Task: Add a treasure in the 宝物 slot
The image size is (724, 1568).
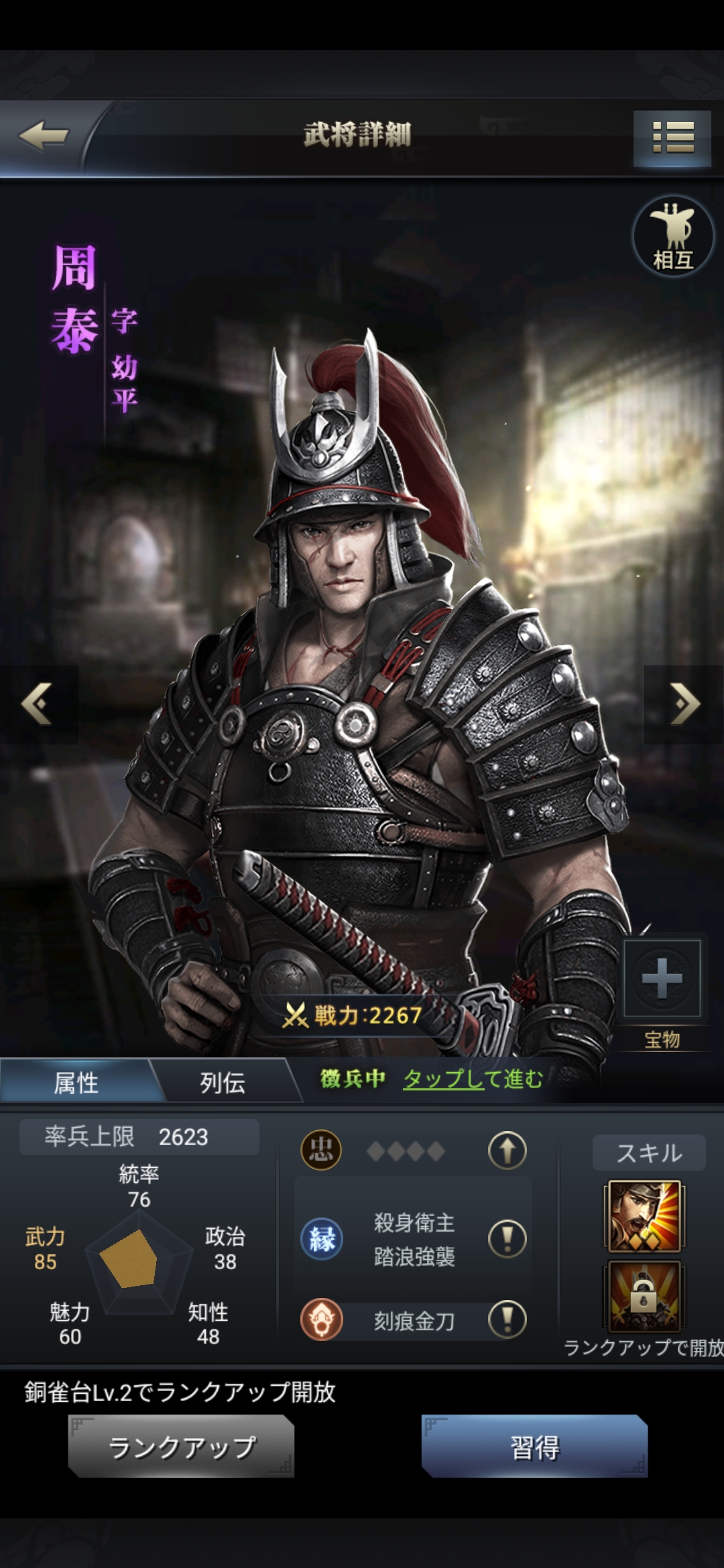Action: click(662, 979)
